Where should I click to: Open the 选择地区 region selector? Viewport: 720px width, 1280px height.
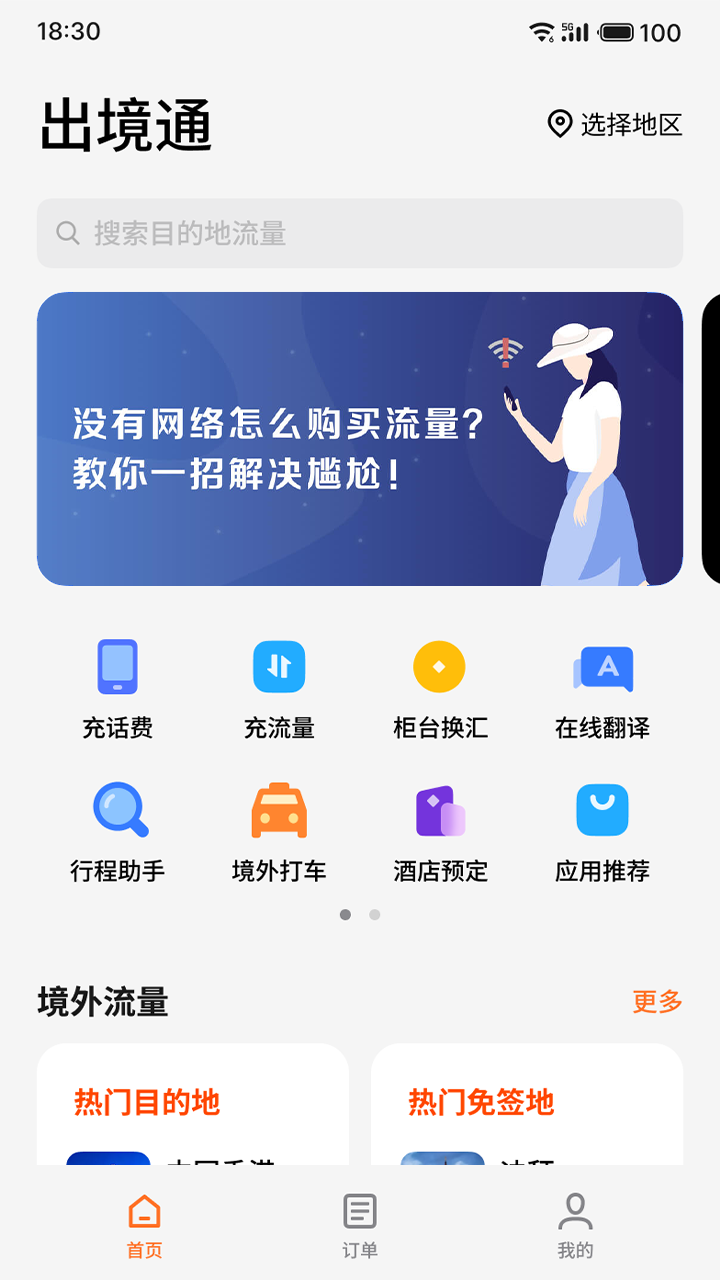pyautogui.click(x=616, y=125)
